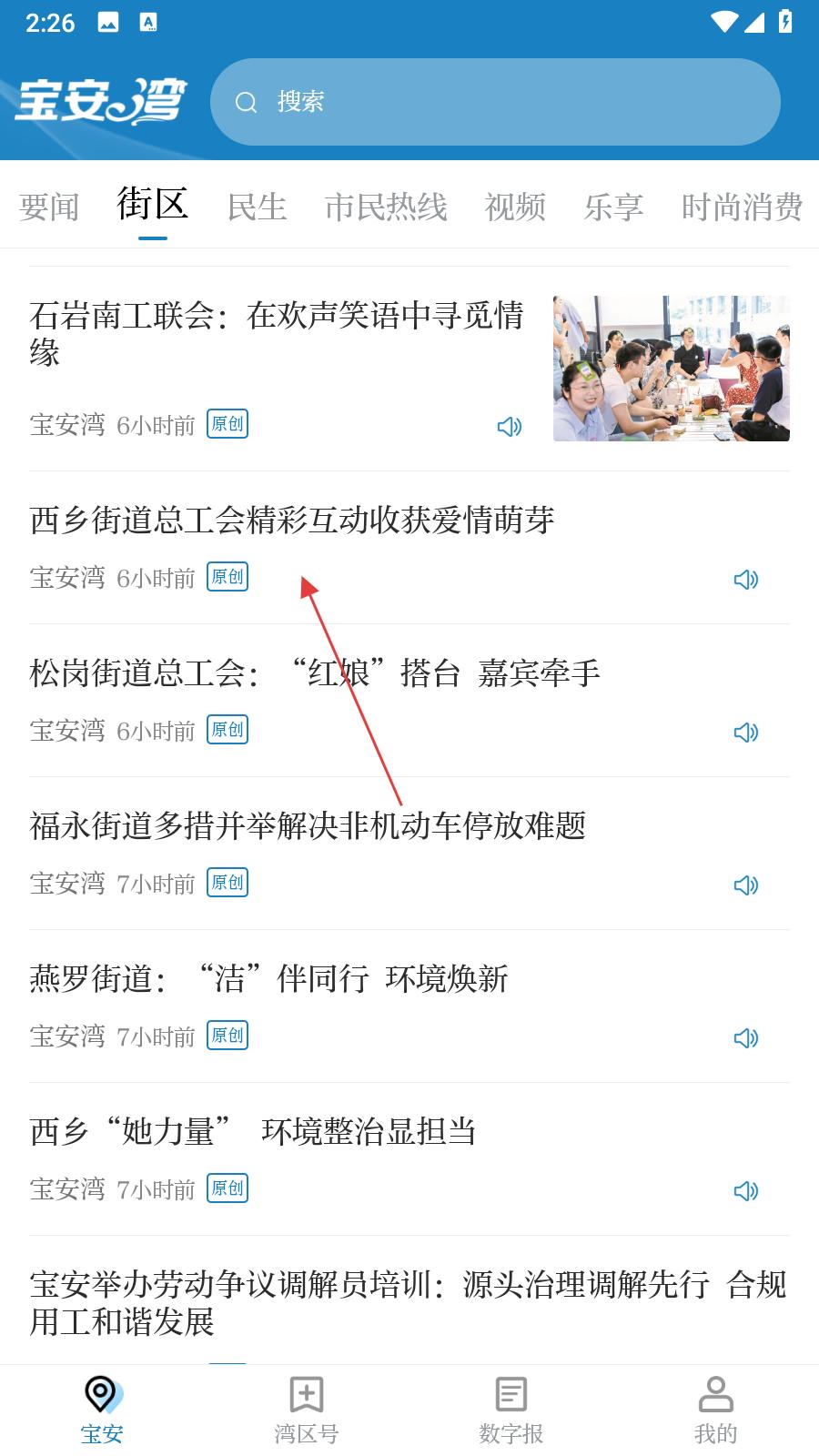Viewport: 819px width, 1456px height.
Task: Go to the 数字报 bottom tab
Action: 511,1409
